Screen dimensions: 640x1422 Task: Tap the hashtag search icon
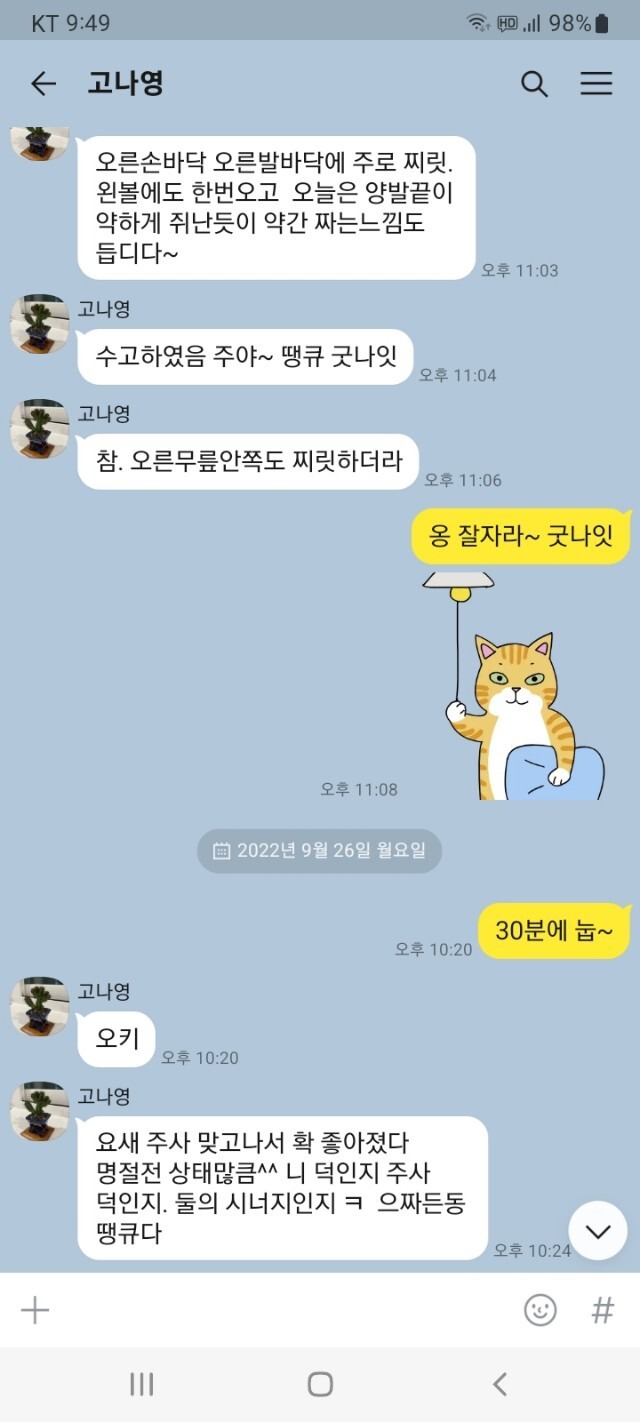(x=602, y=1310)
